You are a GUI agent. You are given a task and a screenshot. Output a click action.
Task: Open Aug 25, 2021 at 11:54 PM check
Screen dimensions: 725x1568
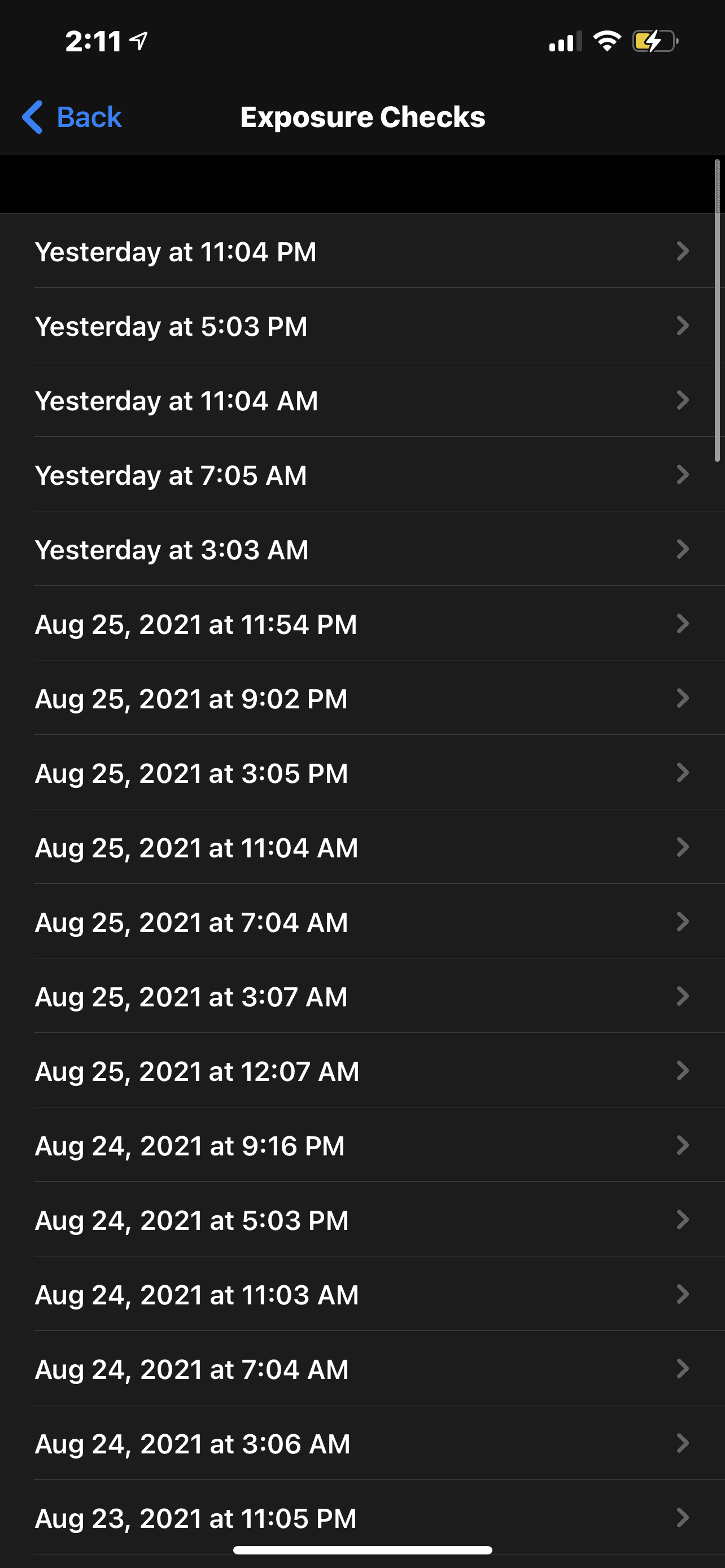pyautogui.click(x=361, y=624)
